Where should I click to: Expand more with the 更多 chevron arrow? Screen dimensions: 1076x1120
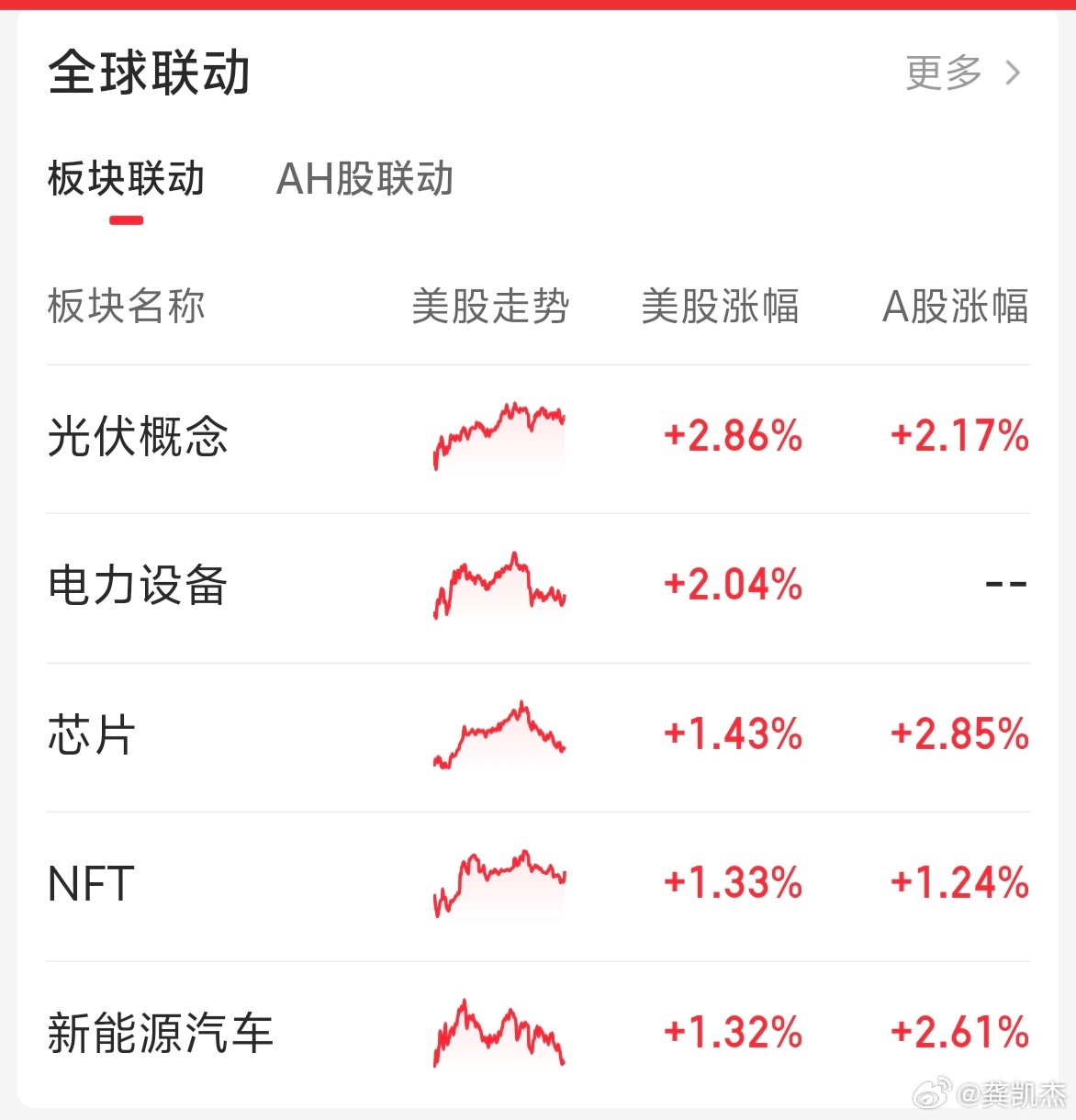pyautogui.click(x=1011, y=71)
